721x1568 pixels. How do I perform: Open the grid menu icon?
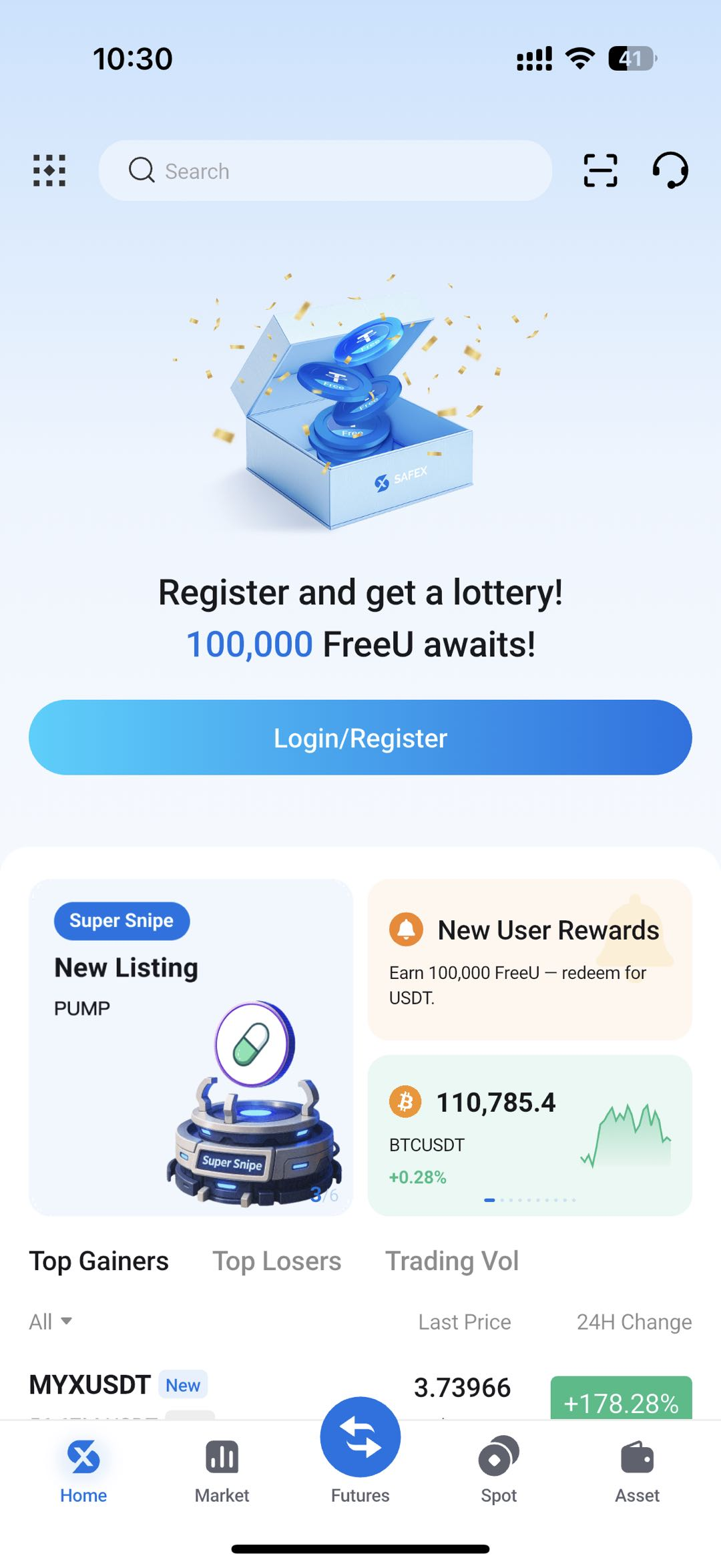[49, 170]
